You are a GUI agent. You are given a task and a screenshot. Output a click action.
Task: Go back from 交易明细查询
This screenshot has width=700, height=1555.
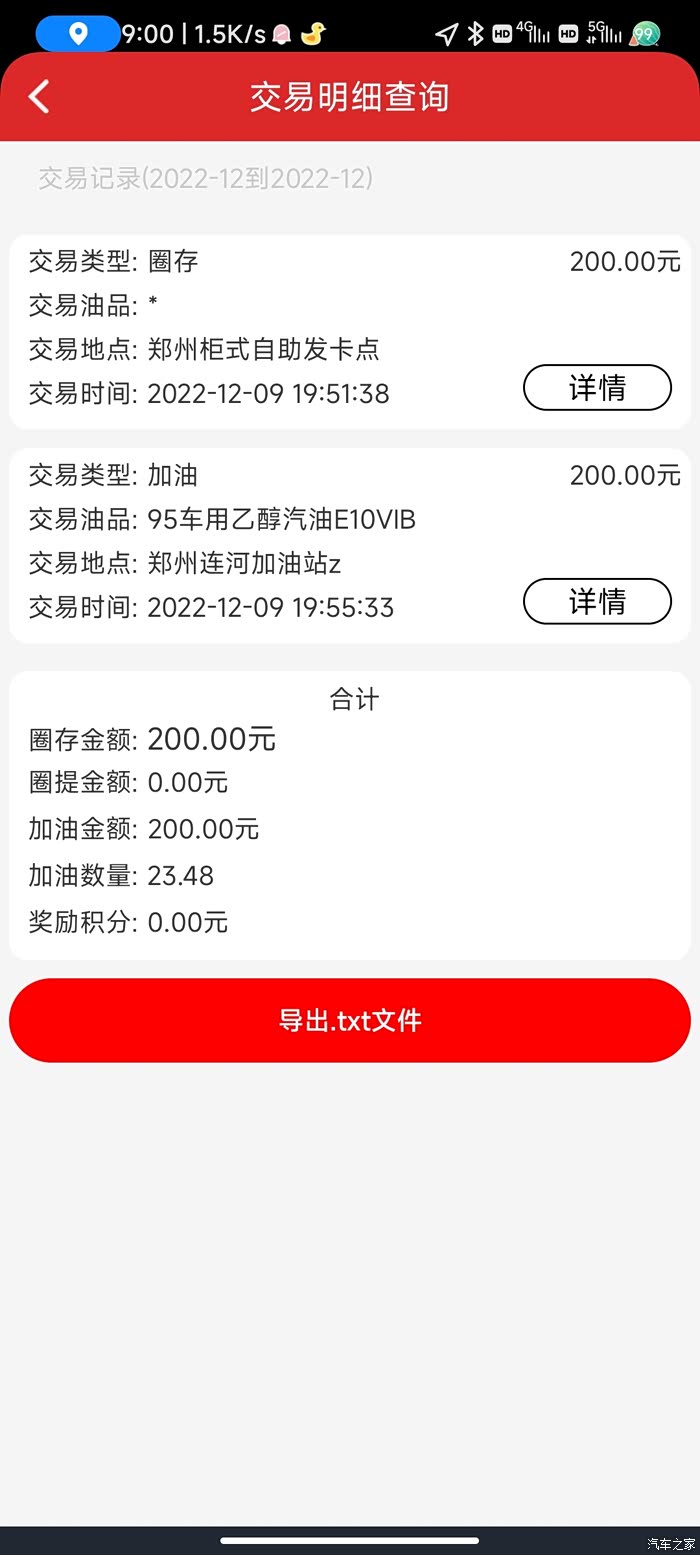tap(39, 97)
